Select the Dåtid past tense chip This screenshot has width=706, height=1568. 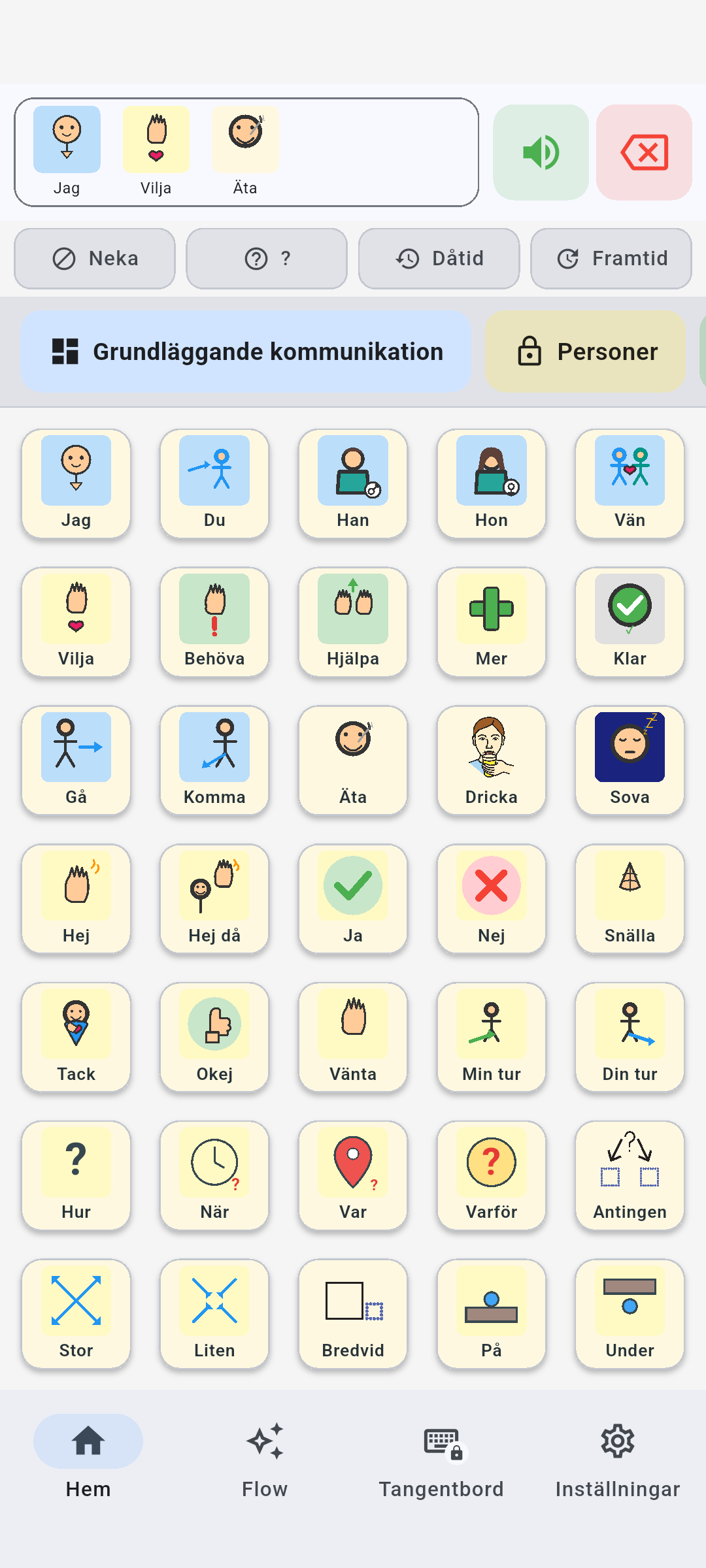pyautogui.click(x=439, y=259)
